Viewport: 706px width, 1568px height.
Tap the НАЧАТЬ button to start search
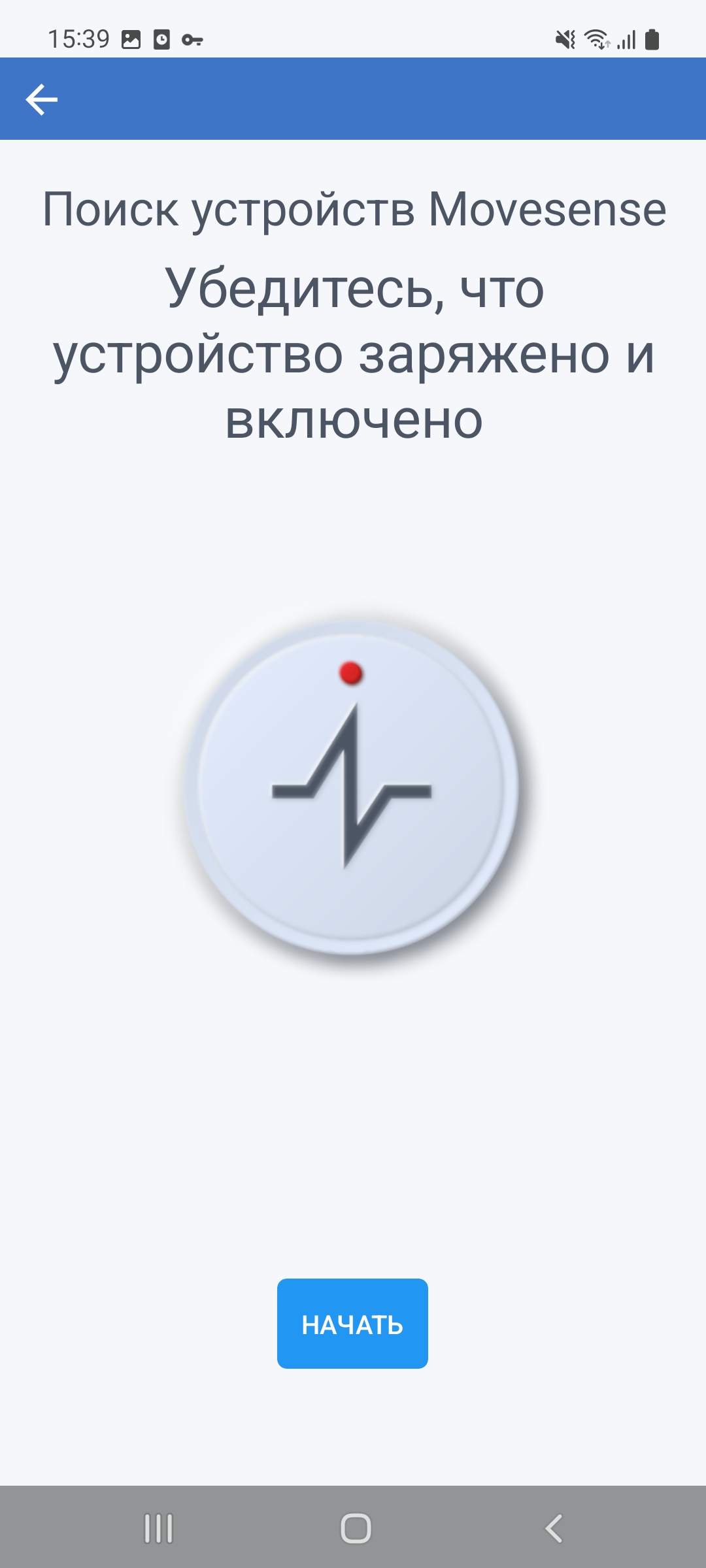click(352, 1324)
